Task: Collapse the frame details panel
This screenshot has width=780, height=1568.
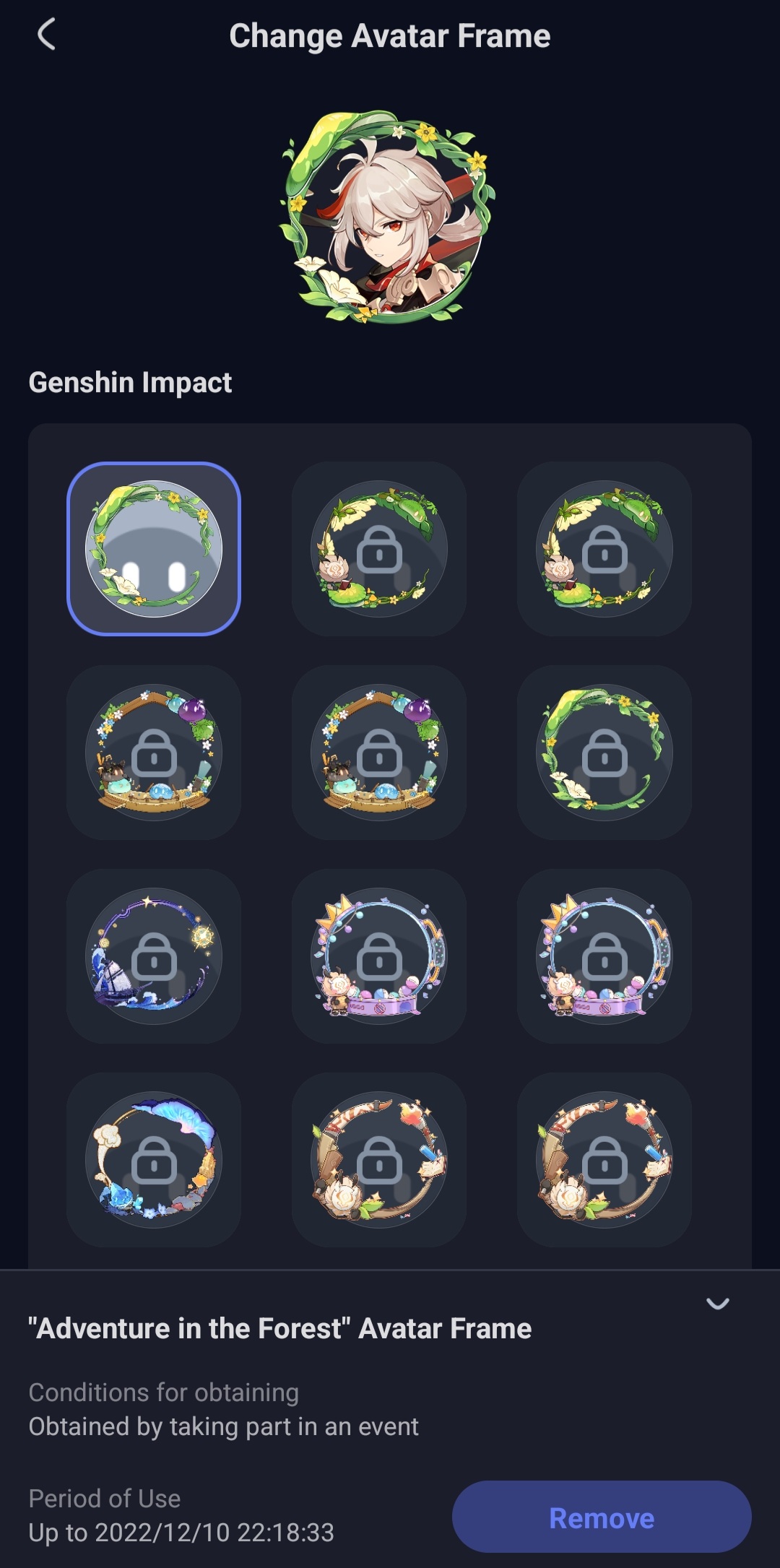Action: pos(717,1304)
